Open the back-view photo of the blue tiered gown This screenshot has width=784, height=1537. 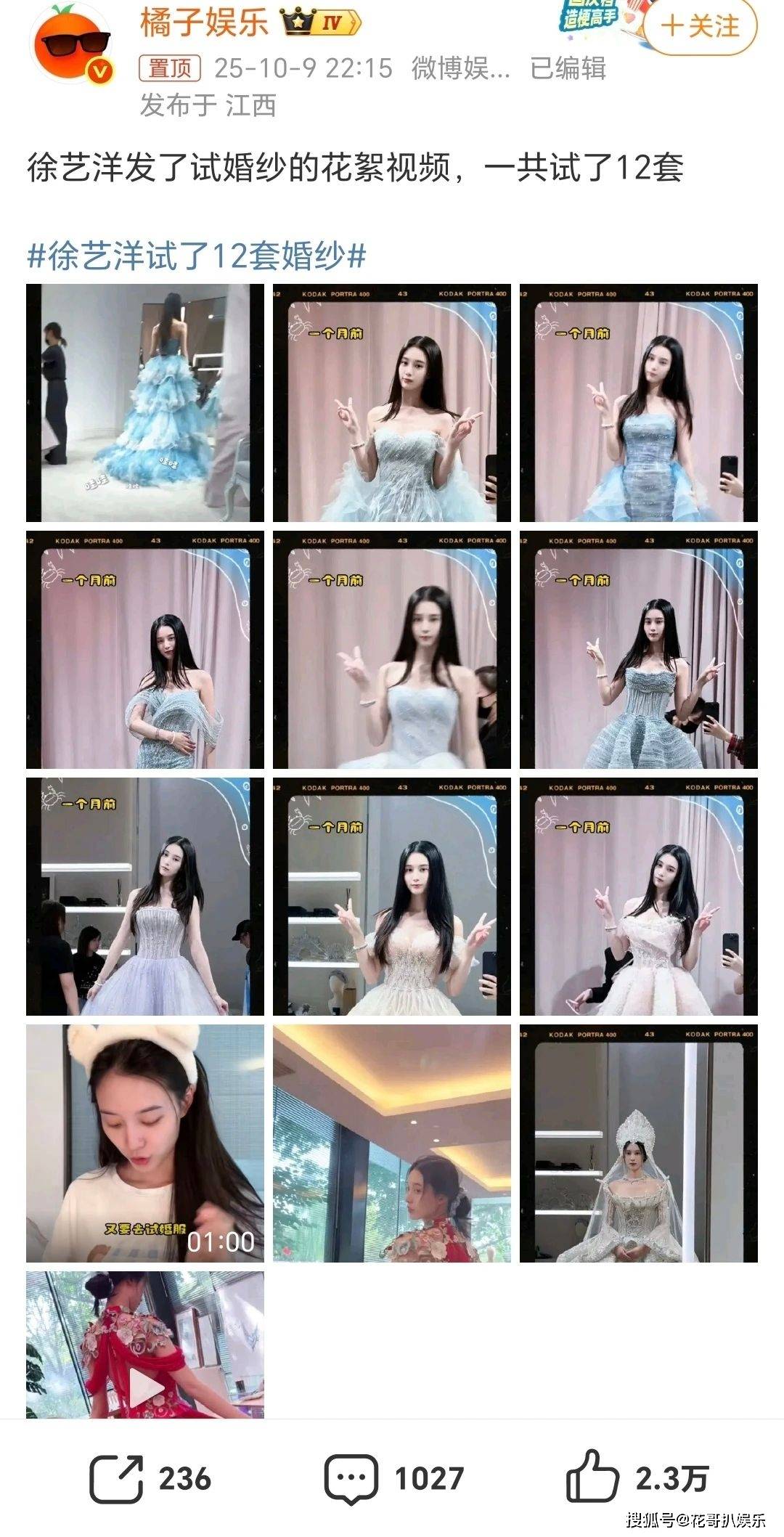tap(145, 403)
